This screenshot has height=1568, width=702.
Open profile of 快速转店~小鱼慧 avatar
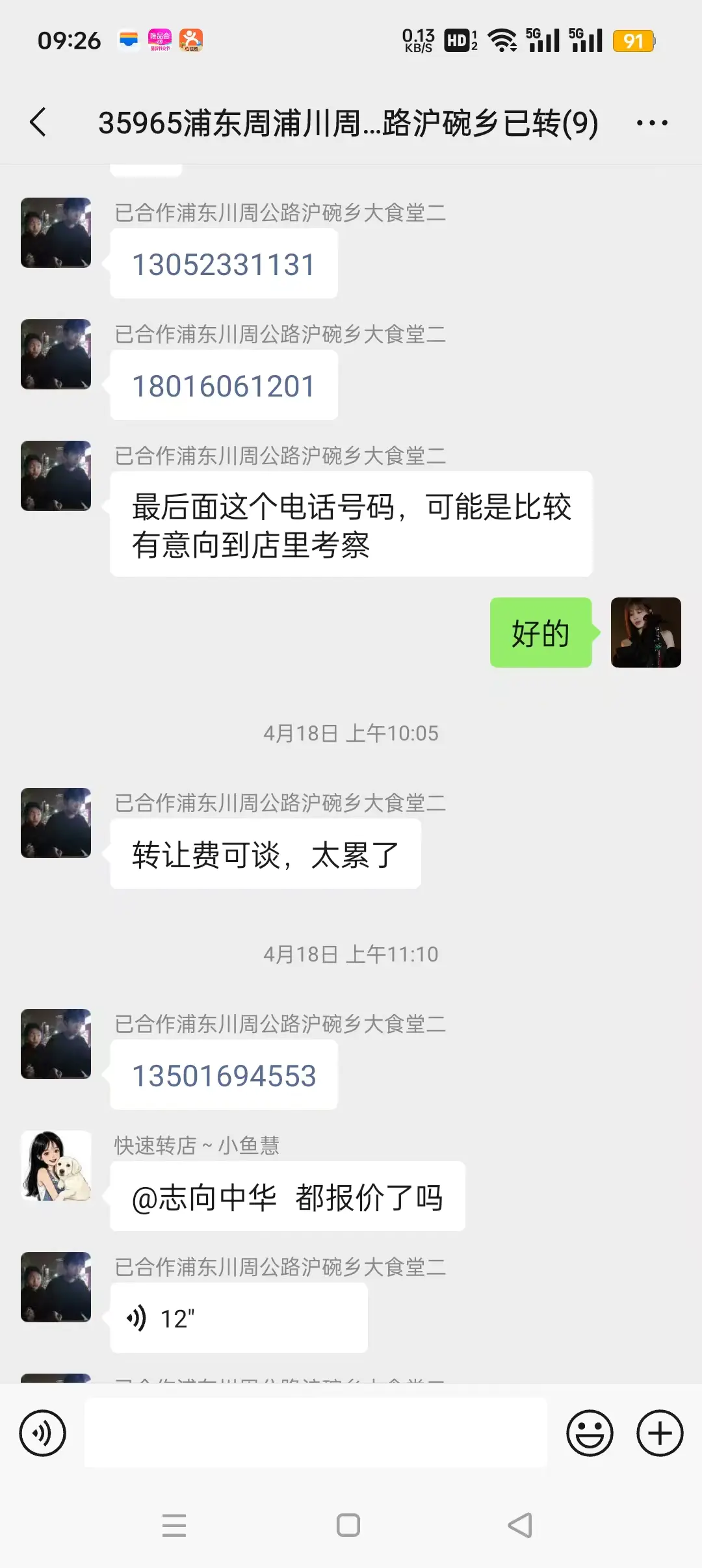pos(56,1166)
